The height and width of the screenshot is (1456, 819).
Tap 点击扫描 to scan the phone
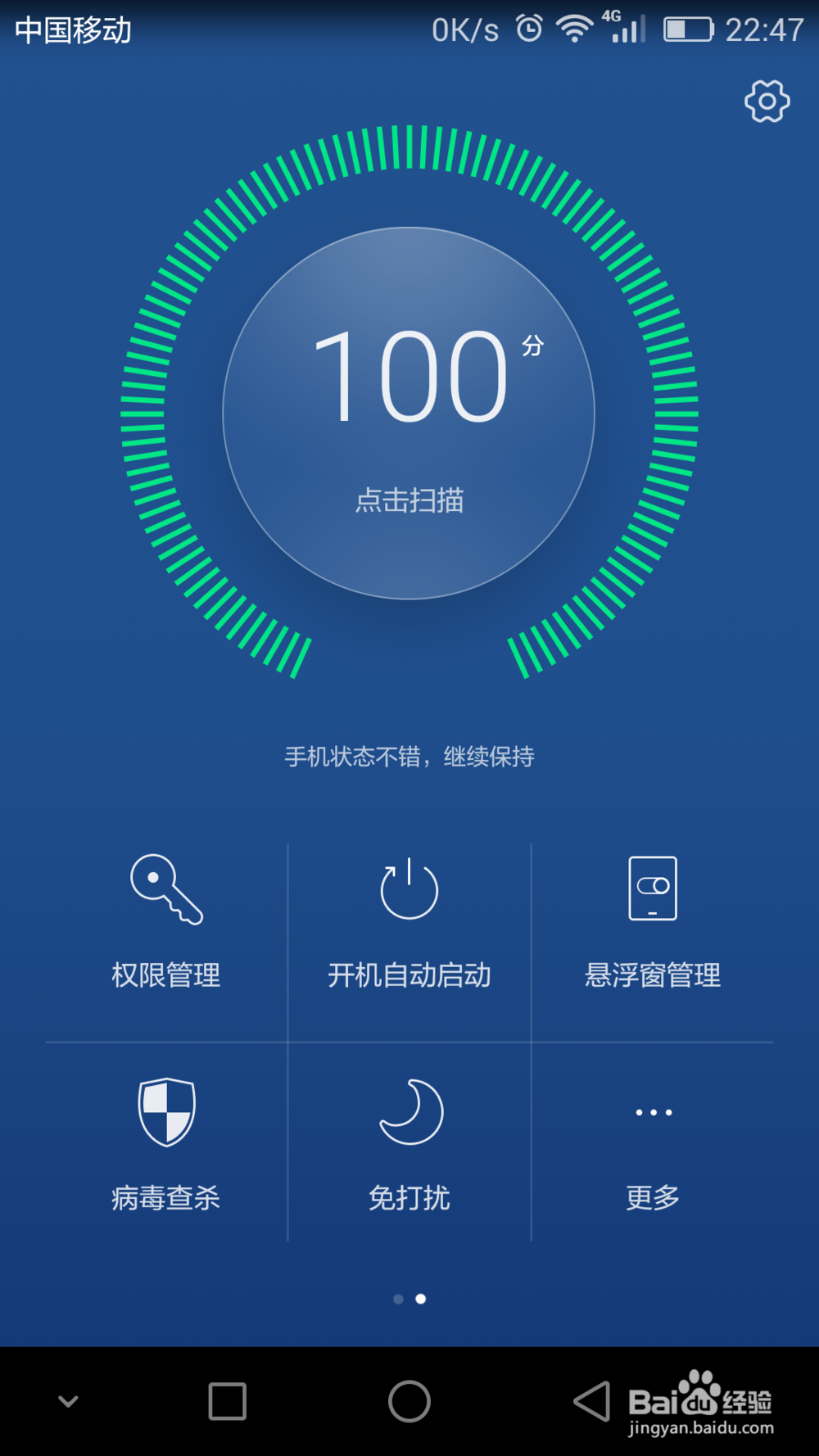[x=408, y=500]
